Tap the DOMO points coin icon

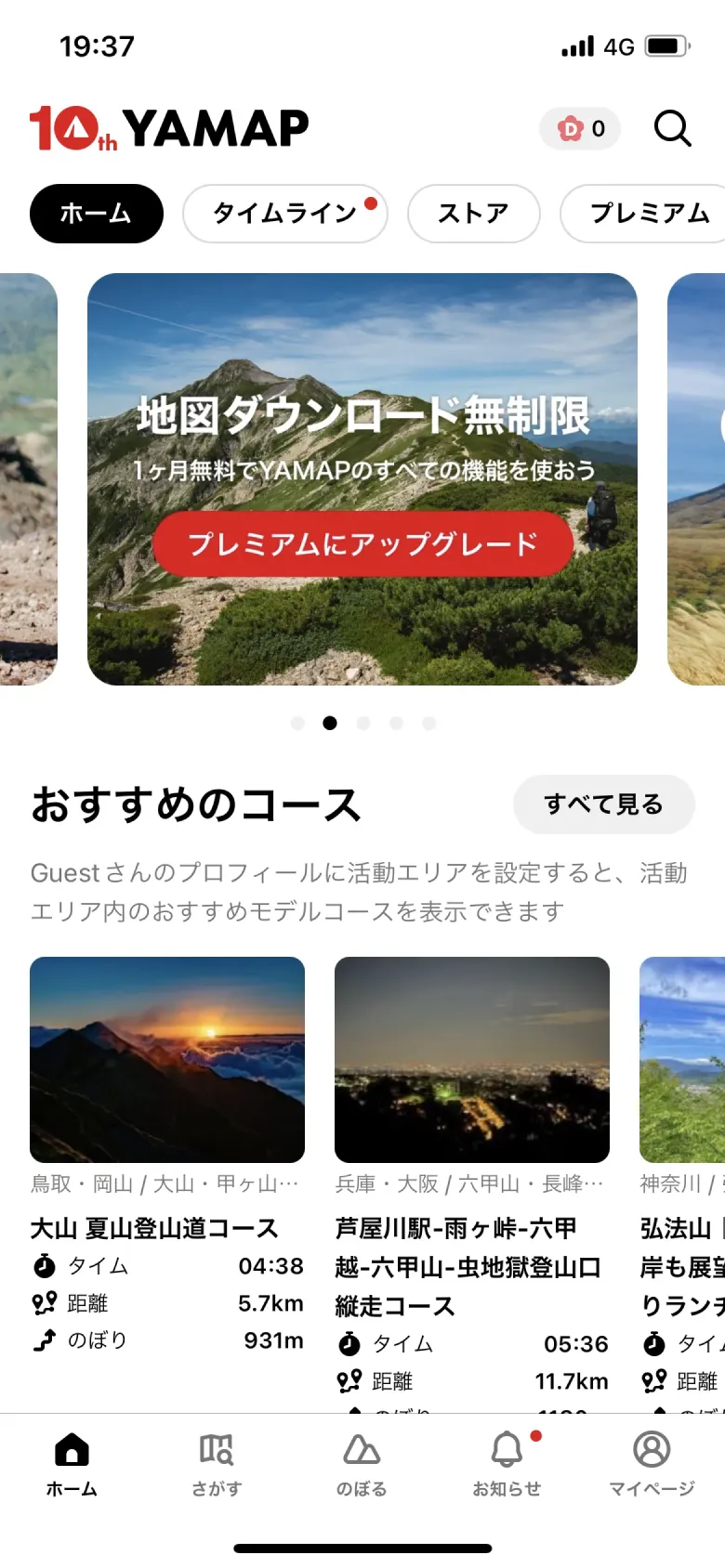[569, 129]
